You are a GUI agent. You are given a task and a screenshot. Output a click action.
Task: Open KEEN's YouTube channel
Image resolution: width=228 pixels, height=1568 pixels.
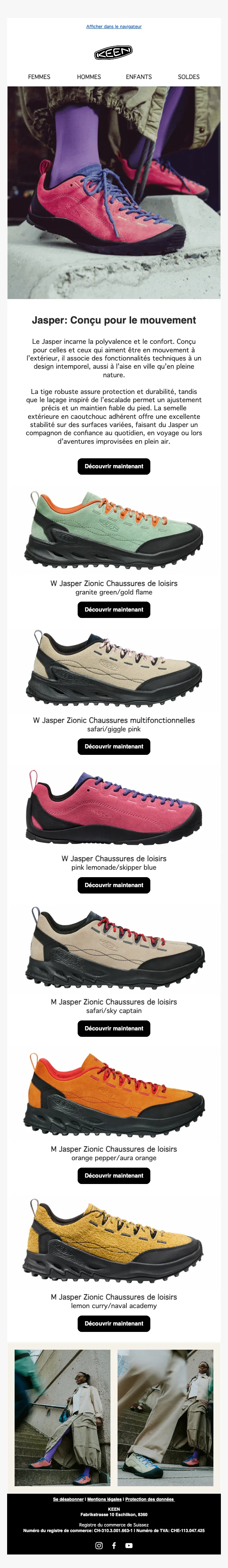(x=129, y=1546)
